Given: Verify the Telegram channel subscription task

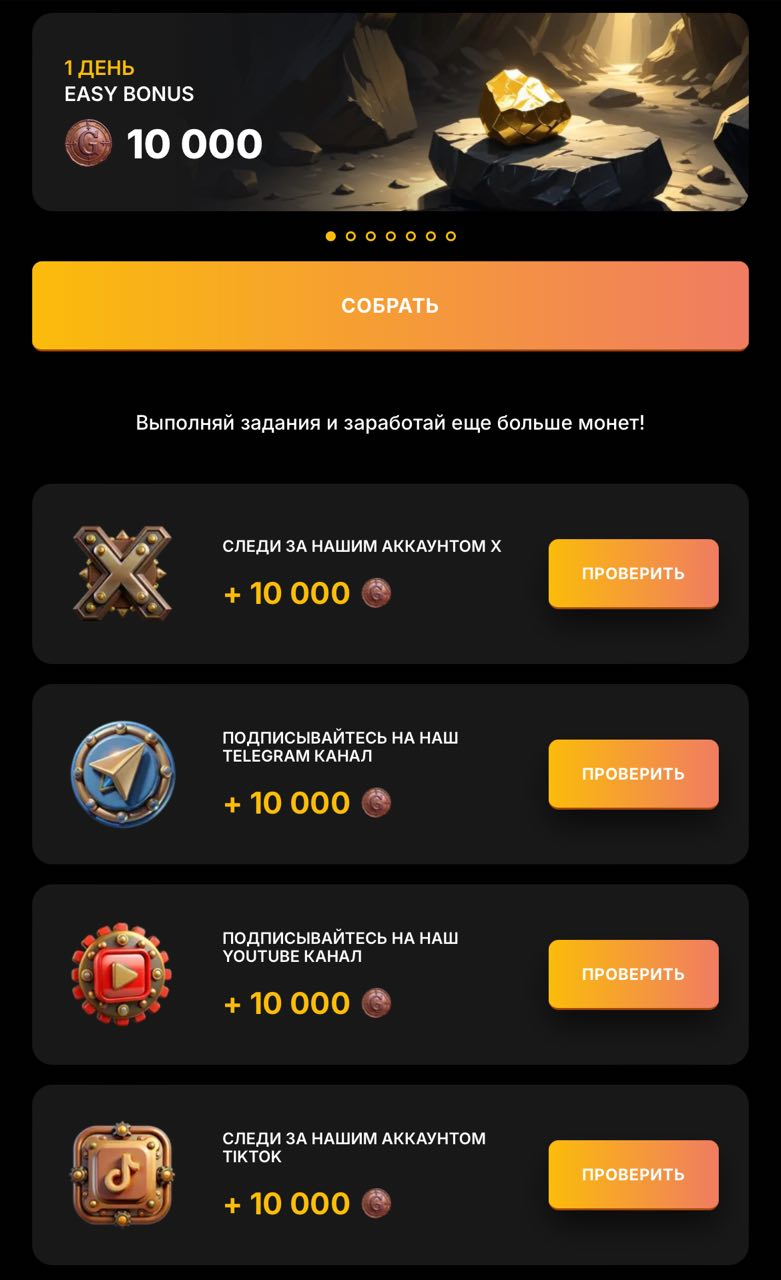Looking at the screenshot, I should 633,774.
